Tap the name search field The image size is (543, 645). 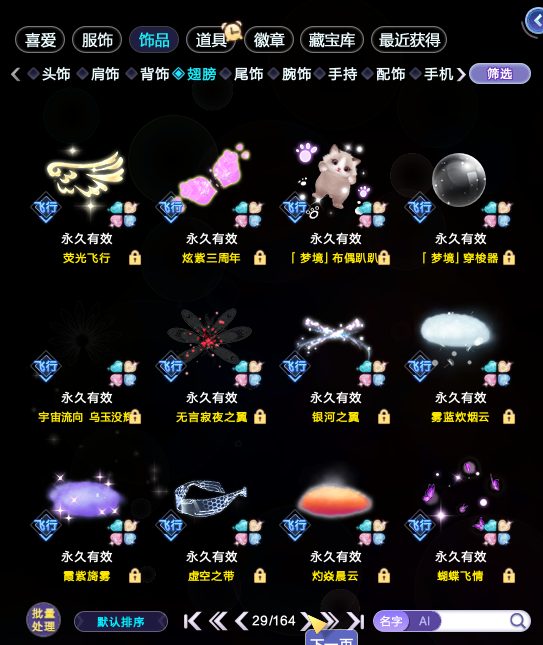[x=473, y=621]
